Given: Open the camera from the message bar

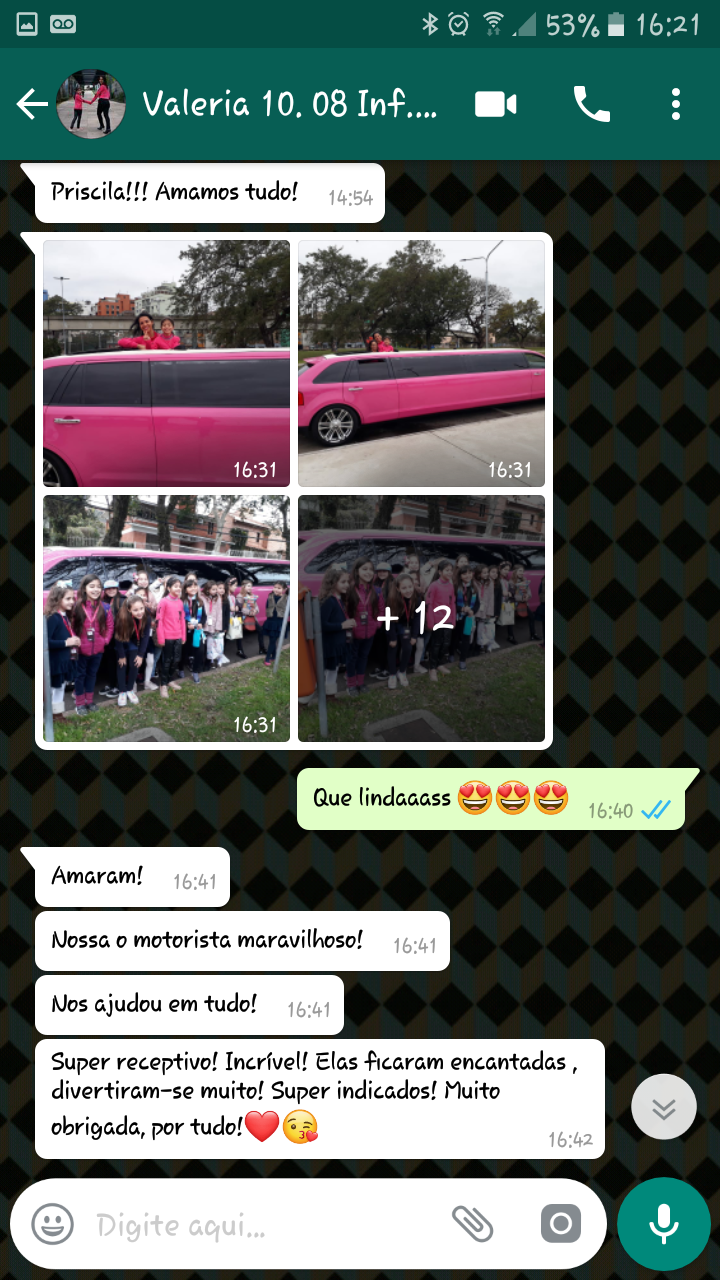Looking at the screenshot, I should click(x=560, y=1223).
